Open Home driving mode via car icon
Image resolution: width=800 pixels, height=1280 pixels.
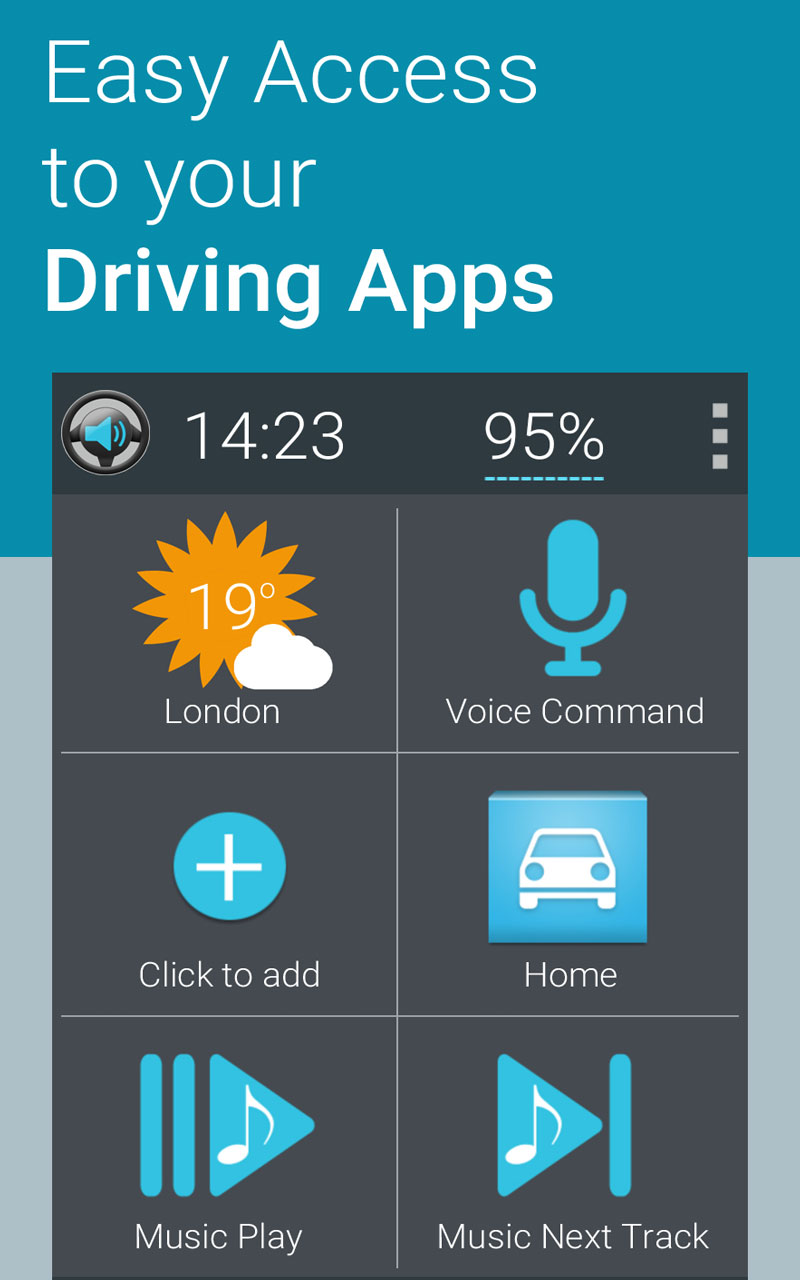tap(569, 866)
